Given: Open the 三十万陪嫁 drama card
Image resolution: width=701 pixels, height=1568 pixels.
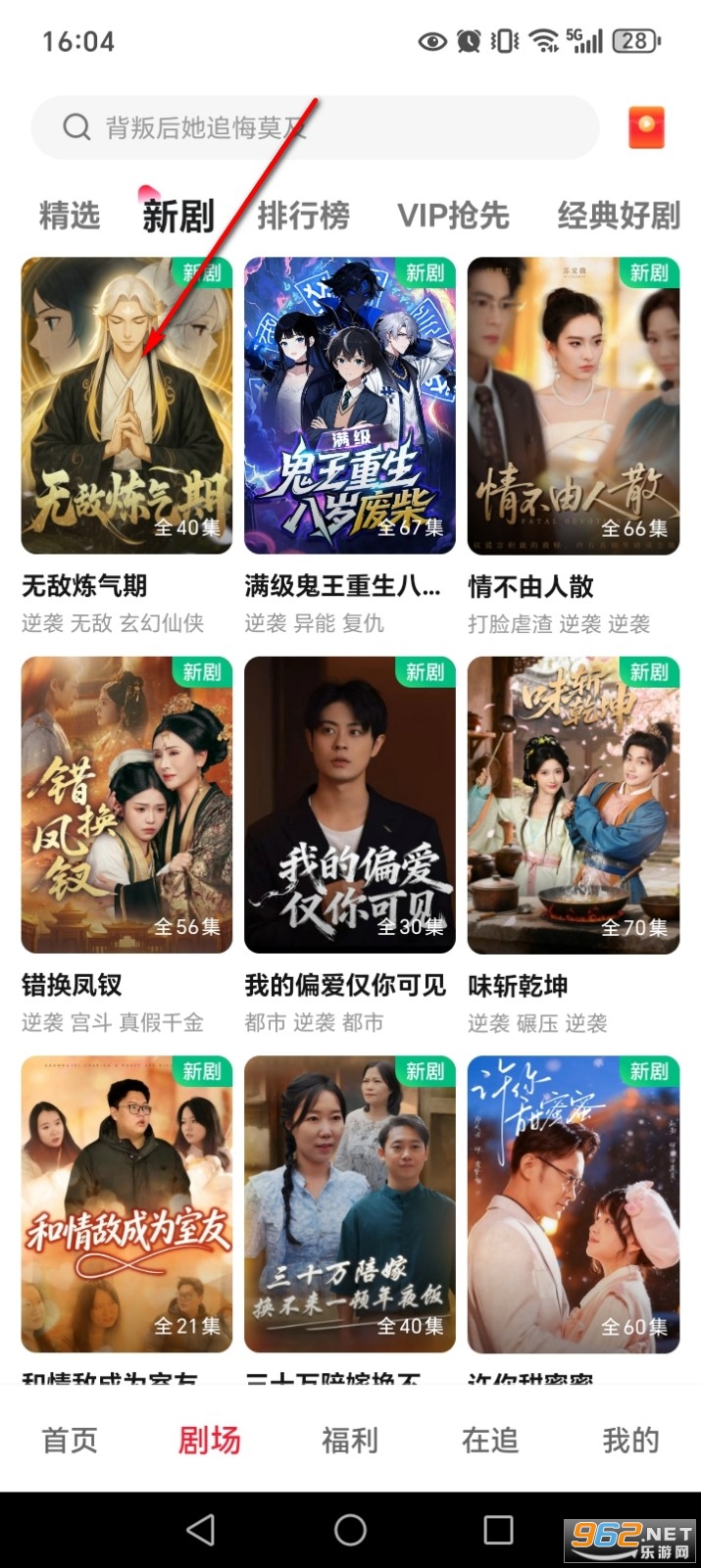Looking at the screenshot, I should 349,1203.
